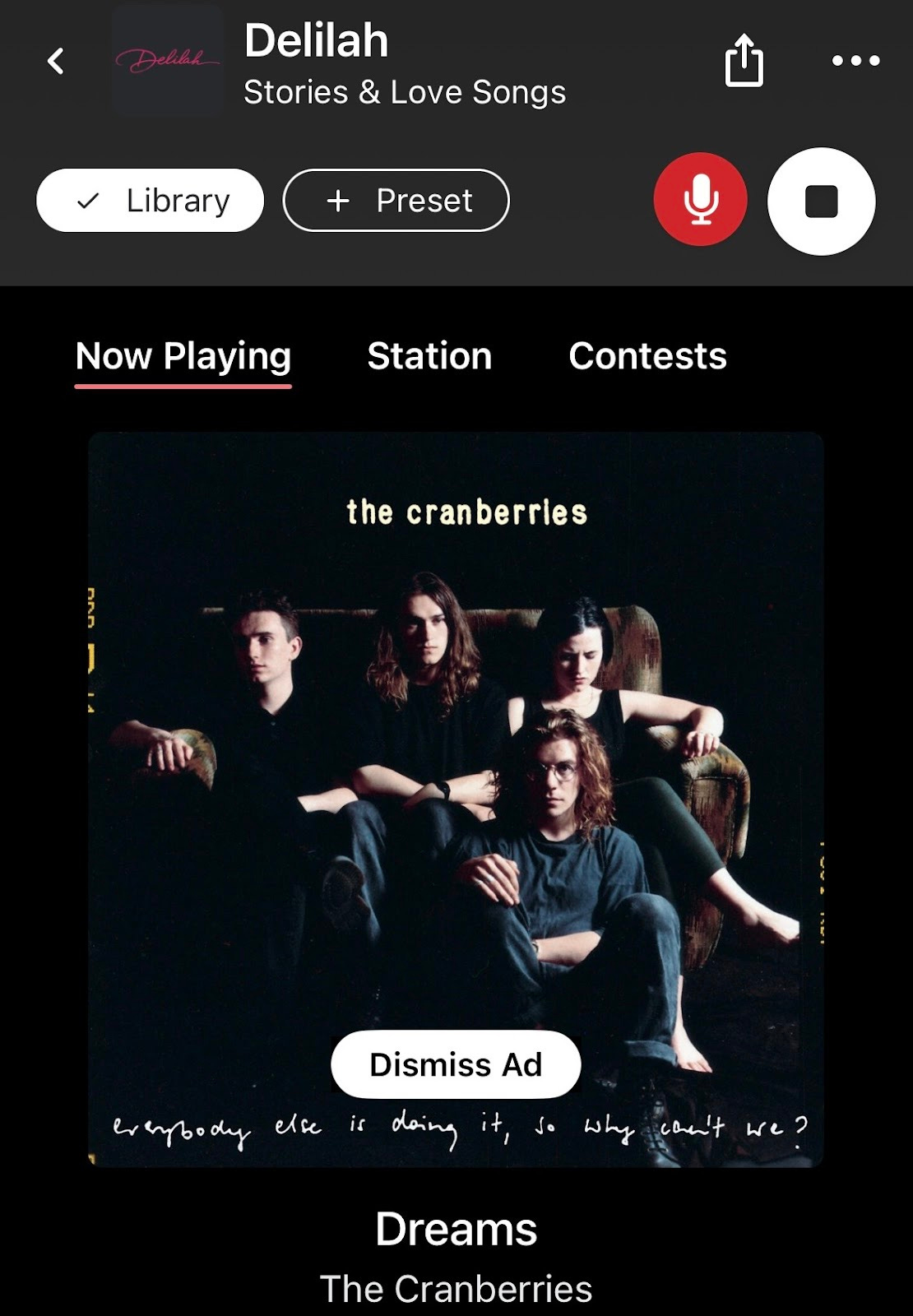Share the Delilah station
913x1316 pixels.
(x=744, y=61)
